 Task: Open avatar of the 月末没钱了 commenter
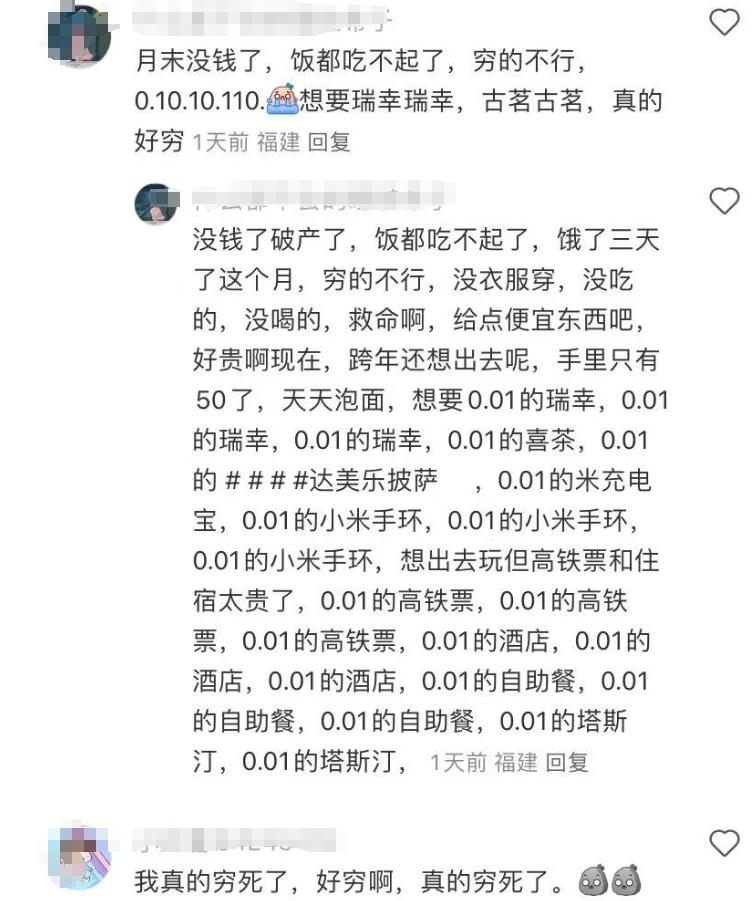coord(79,36)
